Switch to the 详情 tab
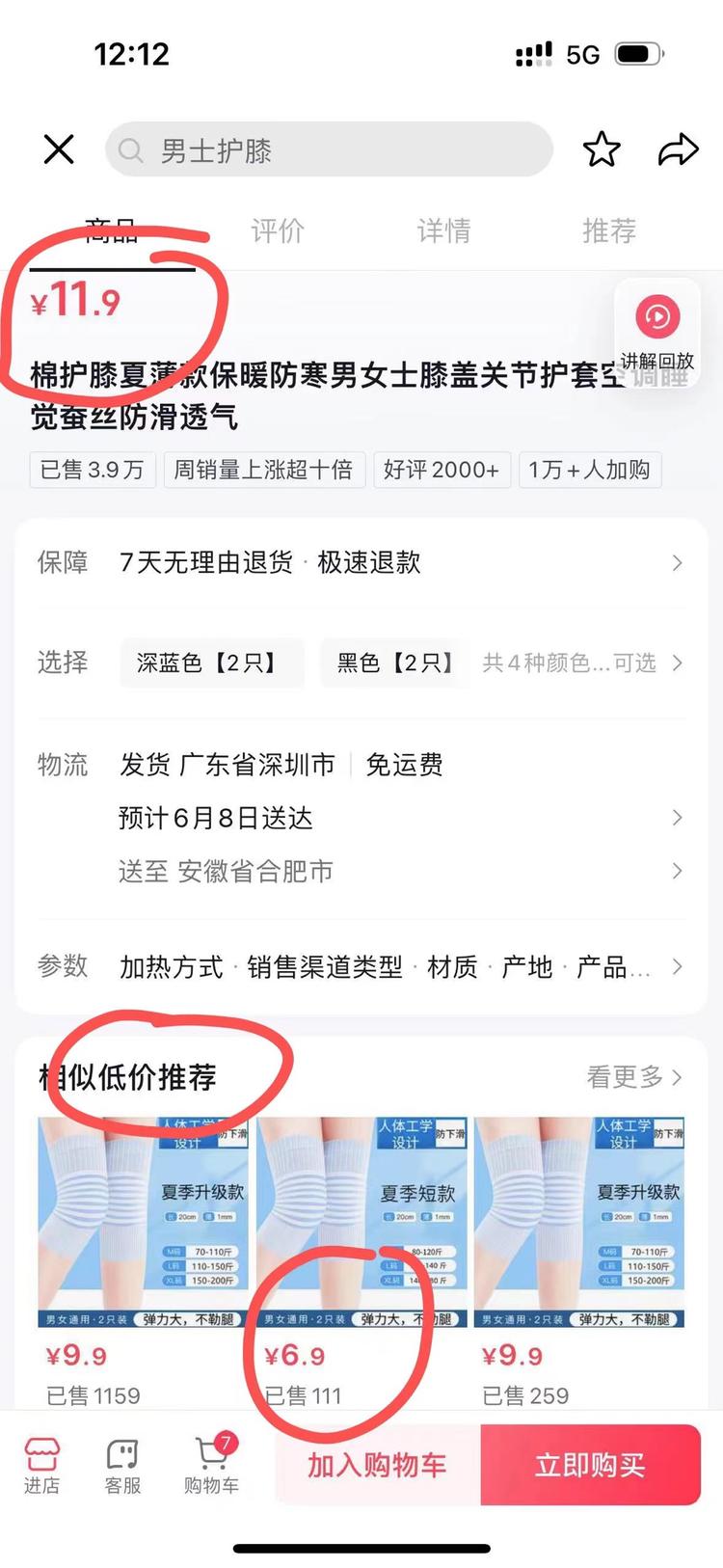Screen dimensions: 723x1568 click(442, 230)
